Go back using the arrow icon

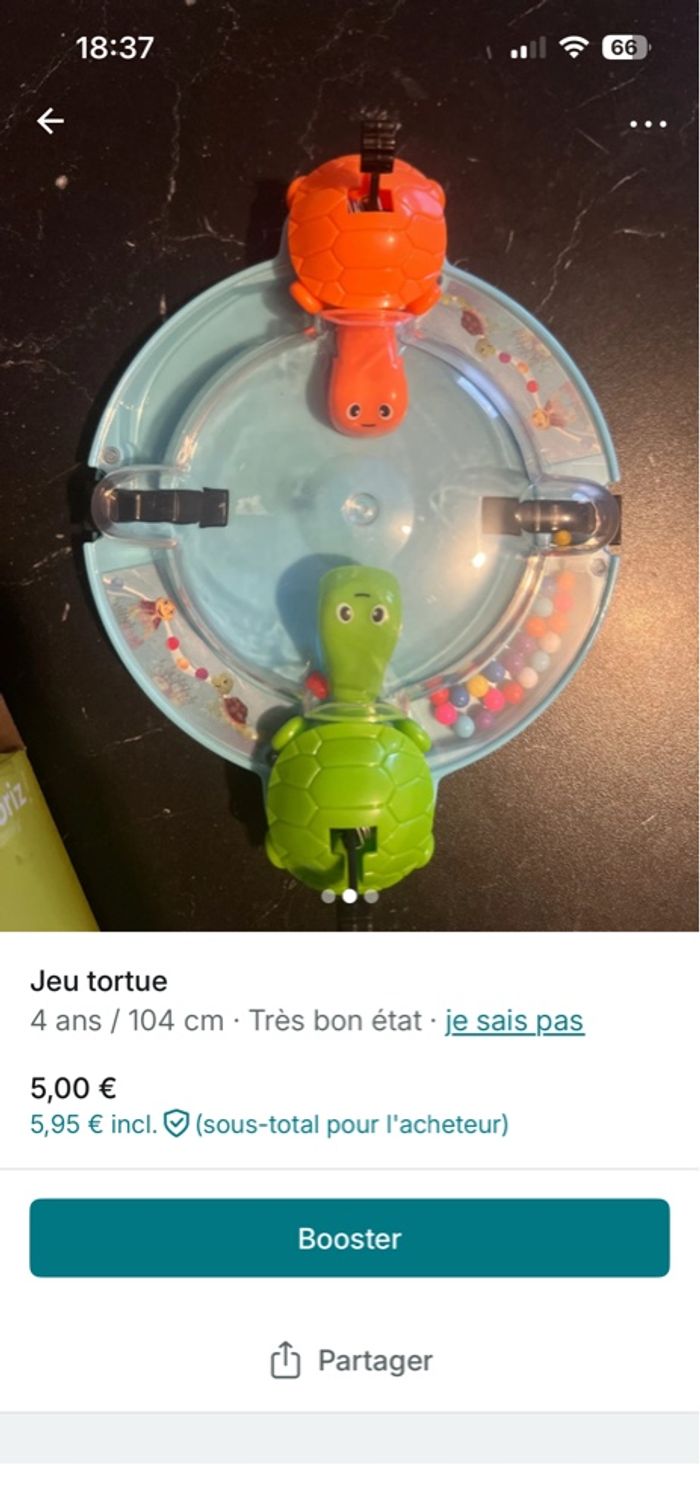[50, 122]
